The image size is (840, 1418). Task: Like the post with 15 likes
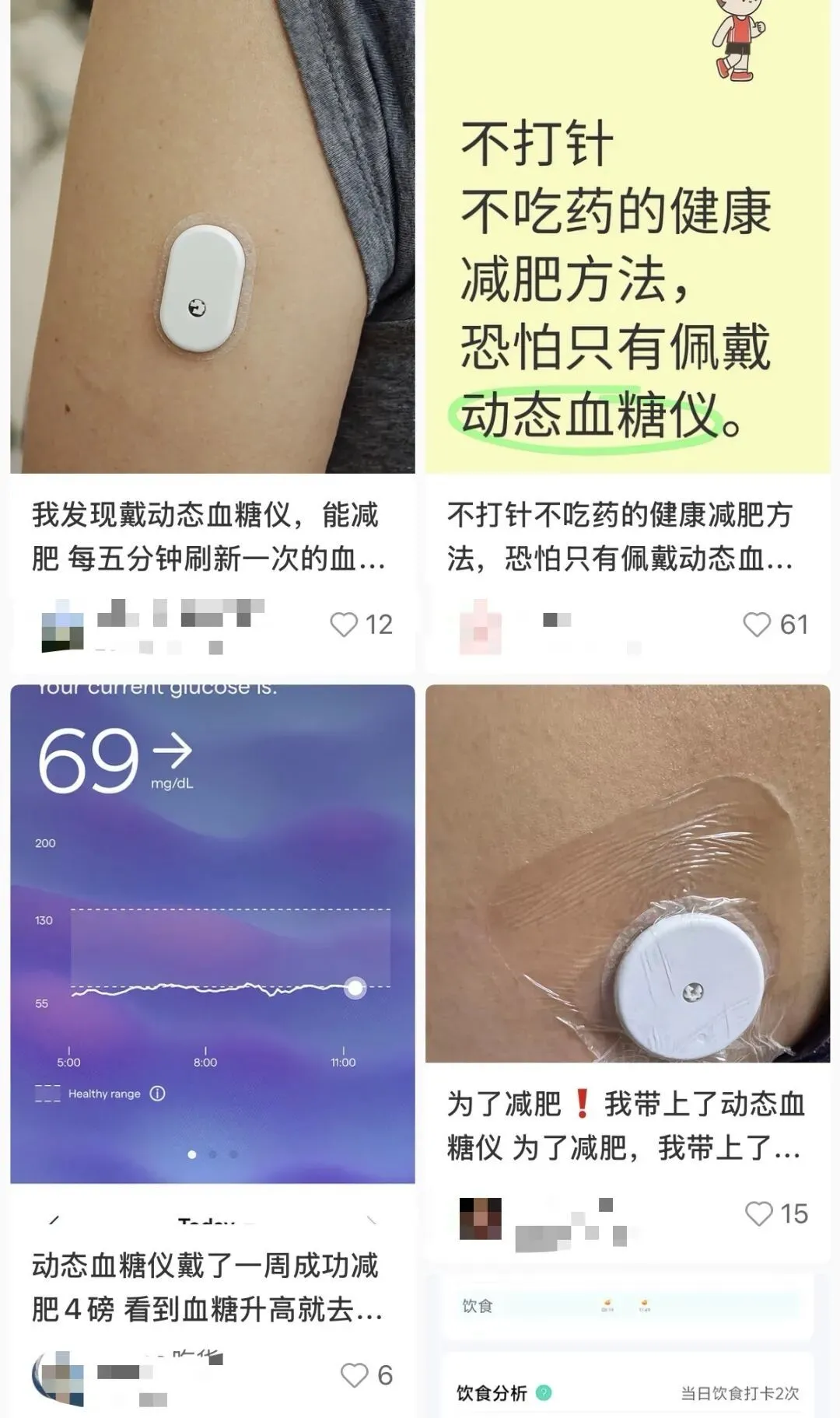click(759, 1214)
